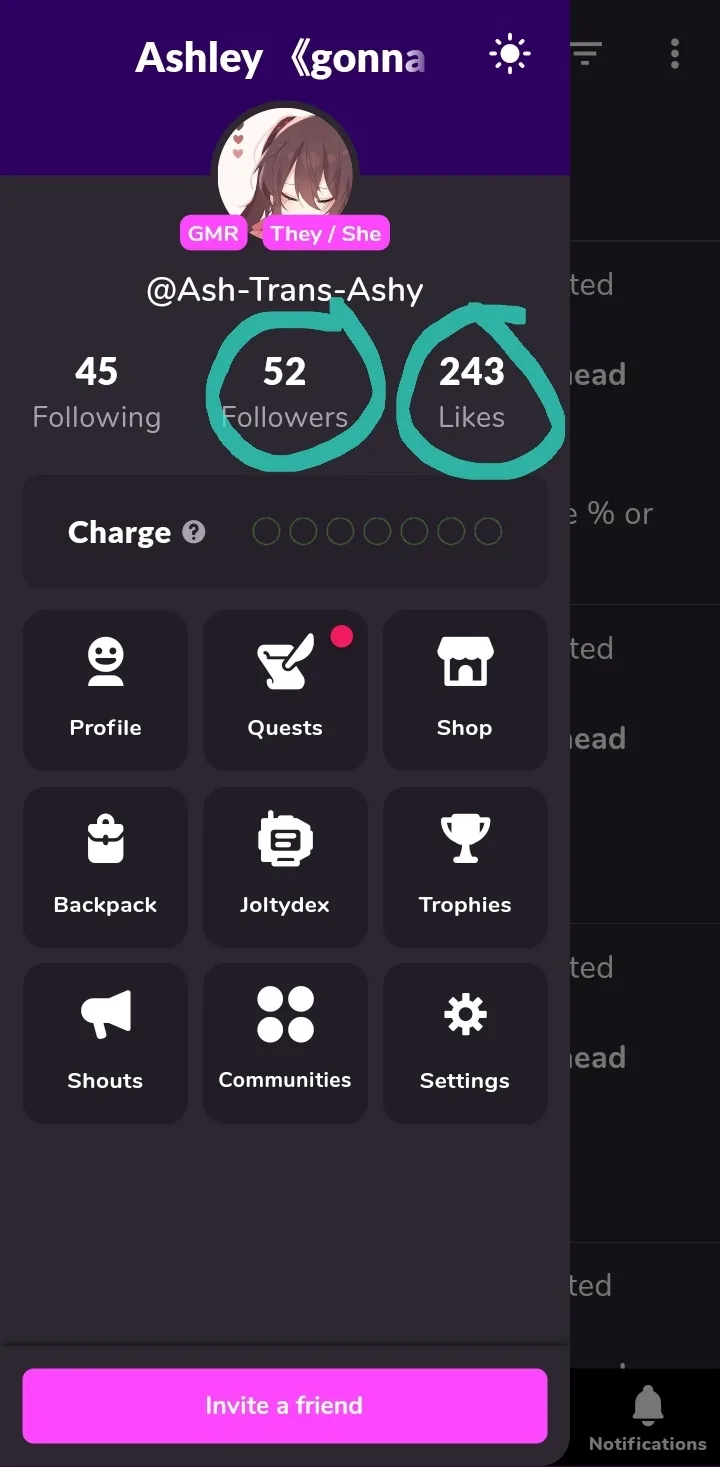View the 52 Followers list

285,392
